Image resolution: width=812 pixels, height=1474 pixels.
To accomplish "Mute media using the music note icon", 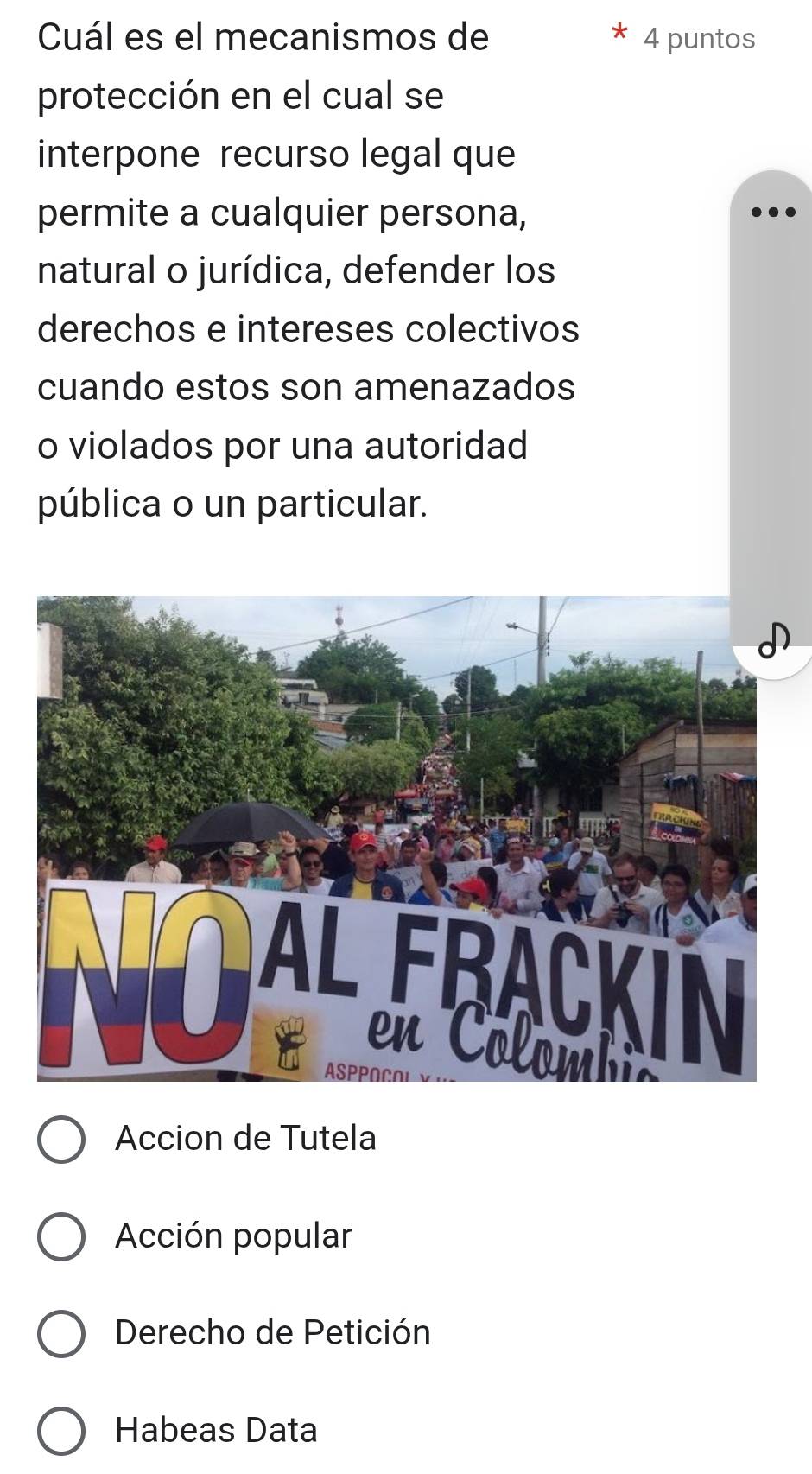I will coord(771,644).
